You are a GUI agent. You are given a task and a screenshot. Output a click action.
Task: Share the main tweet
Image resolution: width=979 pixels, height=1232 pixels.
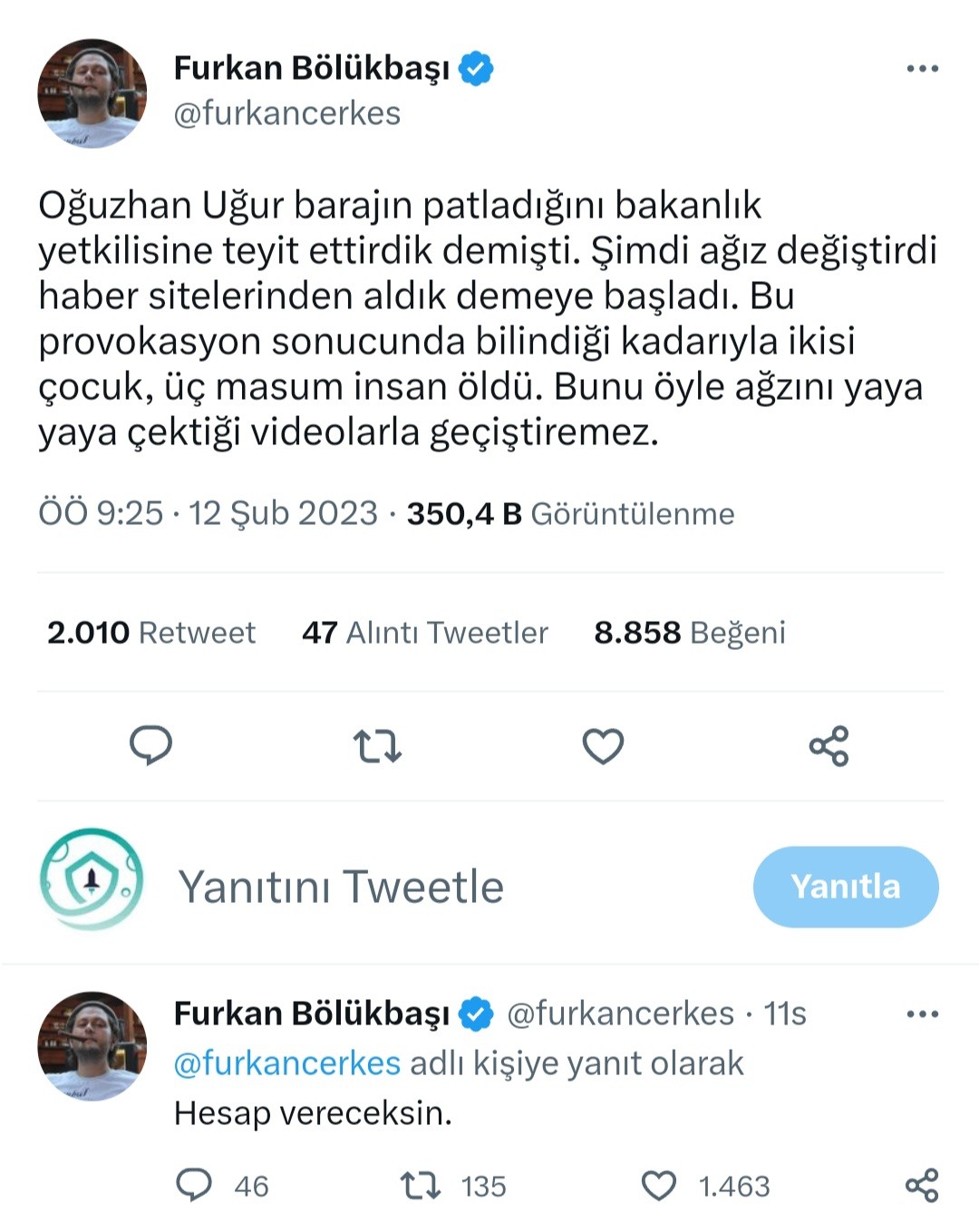pos(829,746)
